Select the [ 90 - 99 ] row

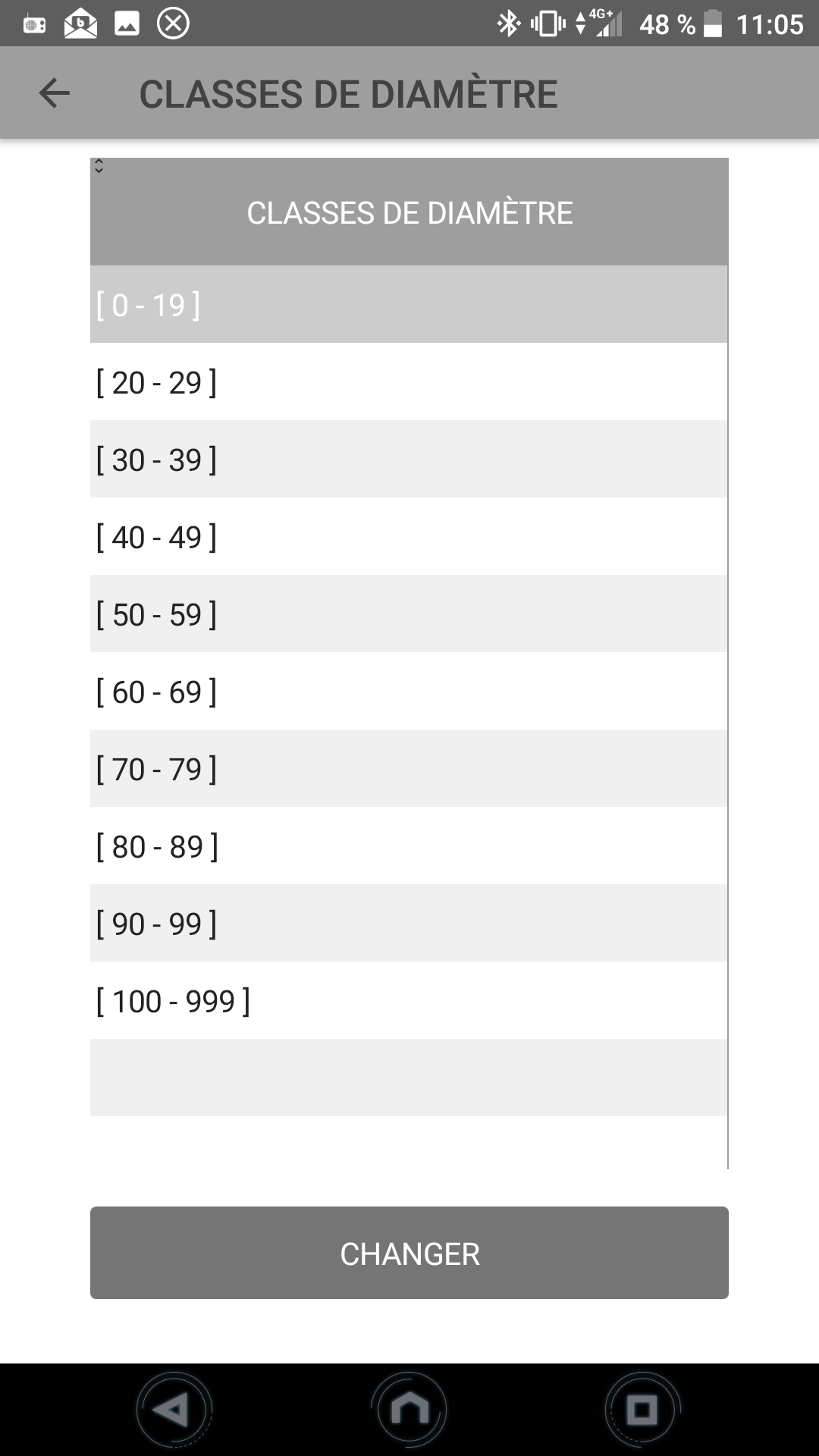409,923
